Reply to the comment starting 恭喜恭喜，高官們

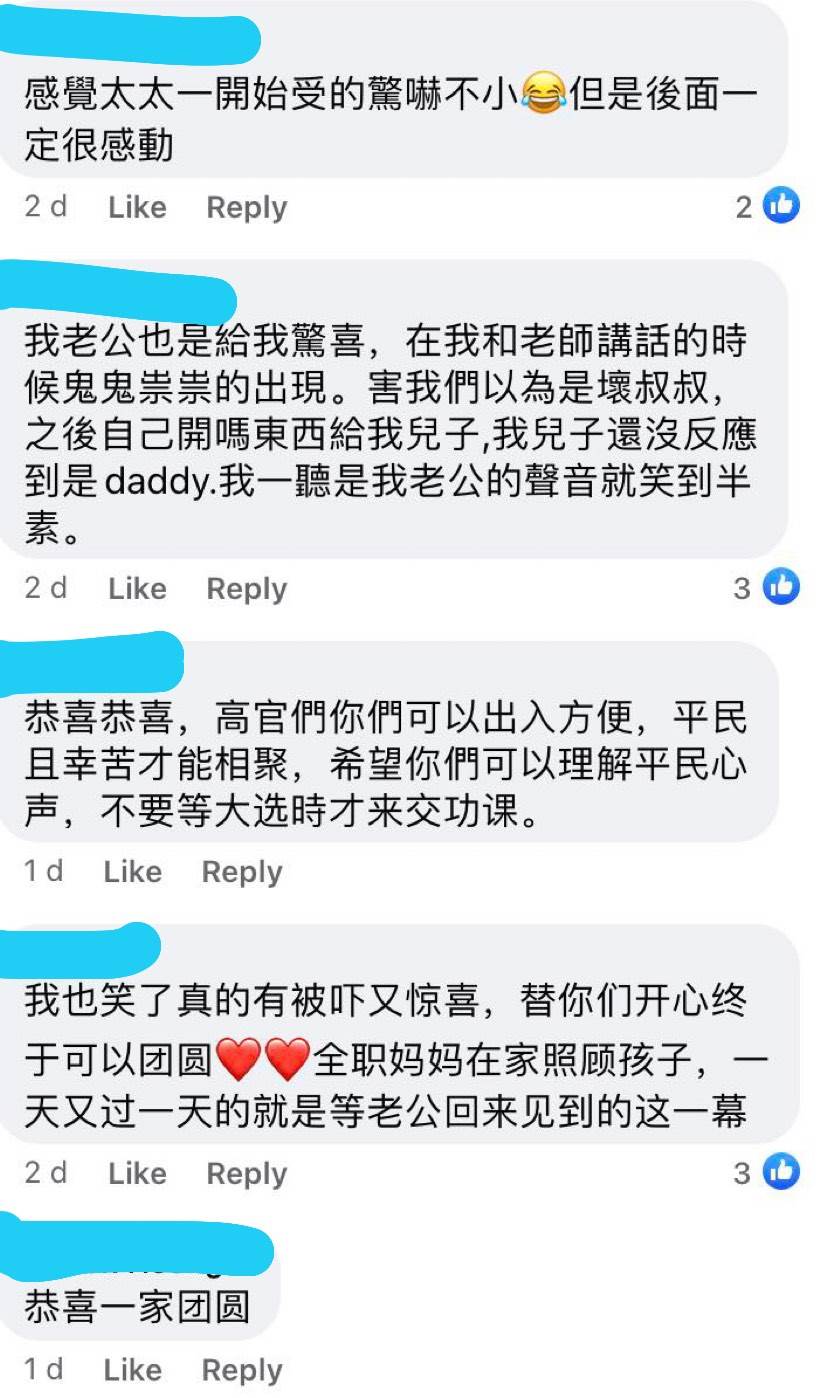(x=242, y=872)
